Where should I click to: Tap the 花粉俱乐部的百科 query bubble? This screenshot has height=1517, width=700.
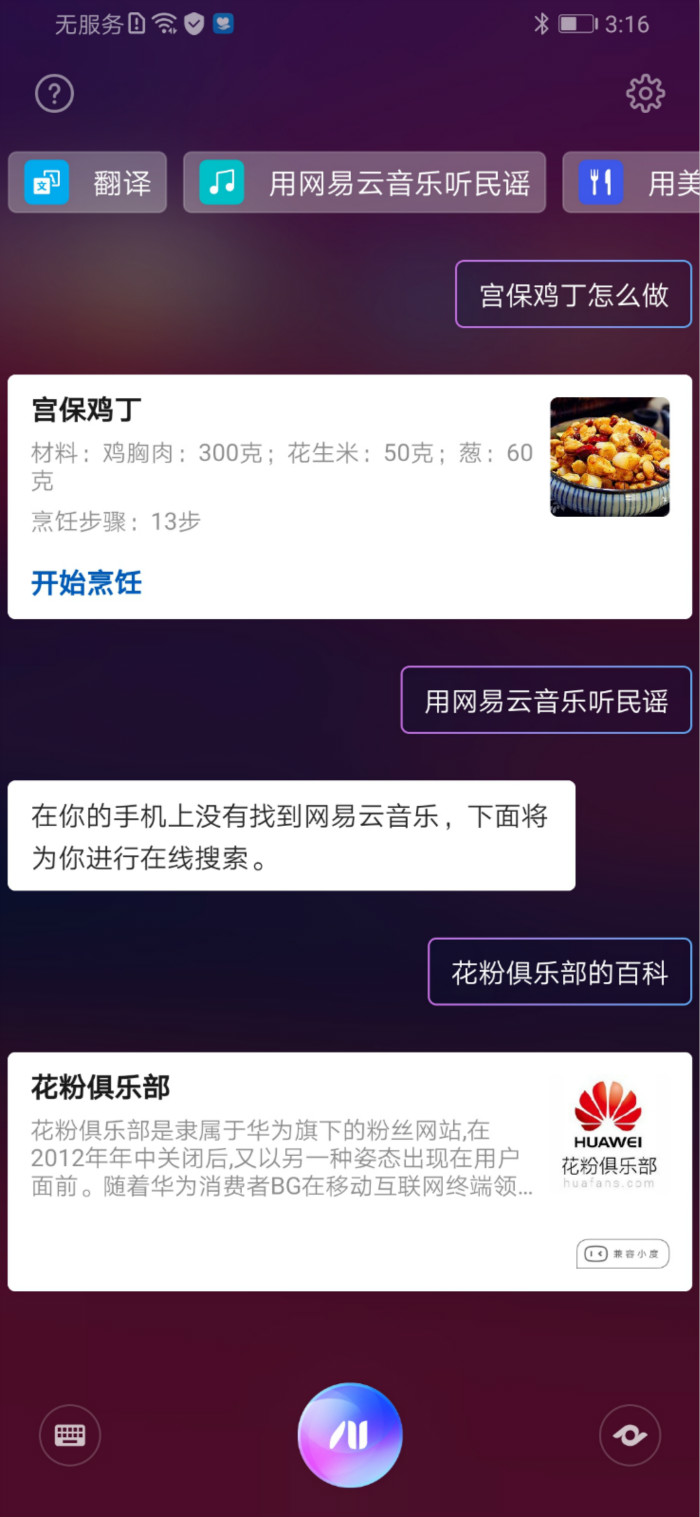[560, 971]
